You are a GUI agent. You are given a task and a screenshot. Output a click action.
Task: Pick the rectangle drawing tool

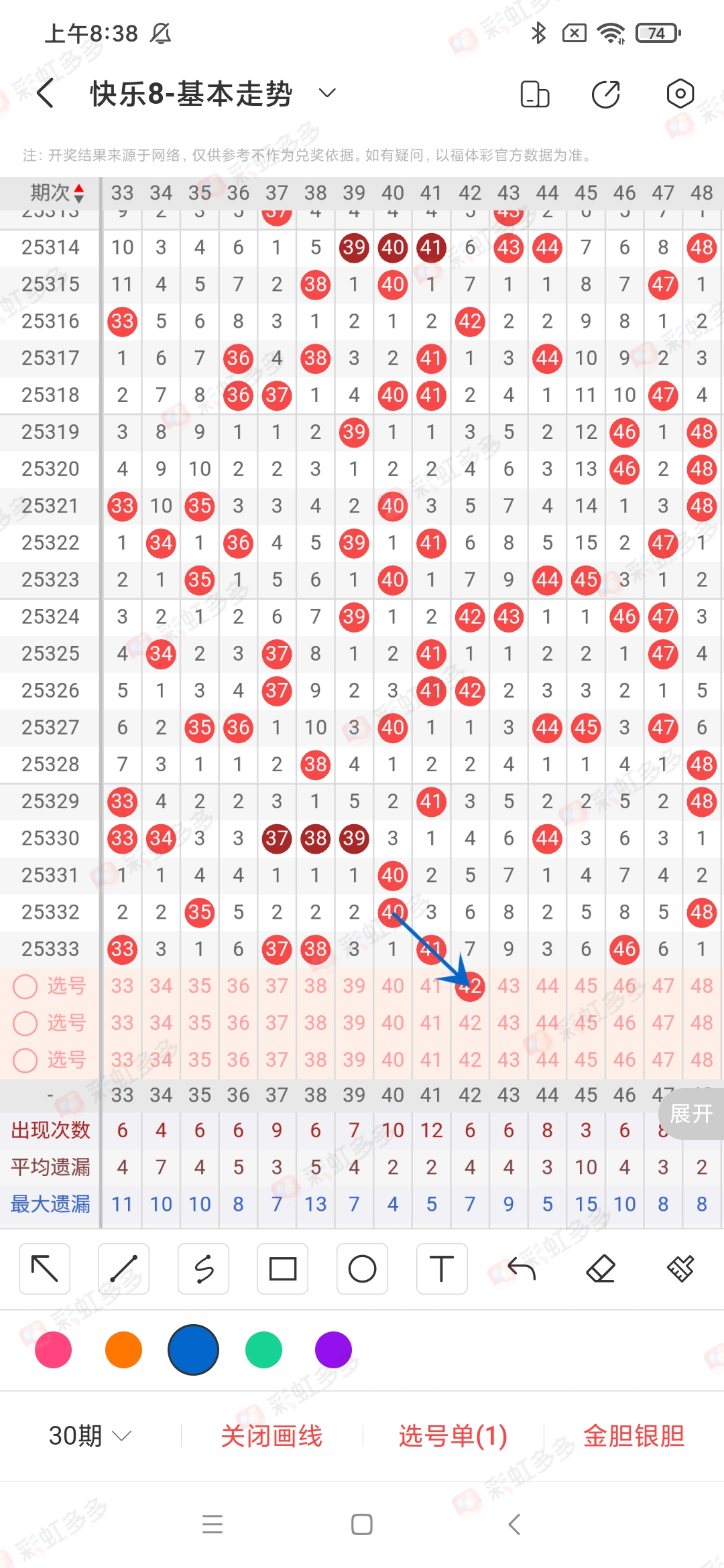pos(282,1268)
